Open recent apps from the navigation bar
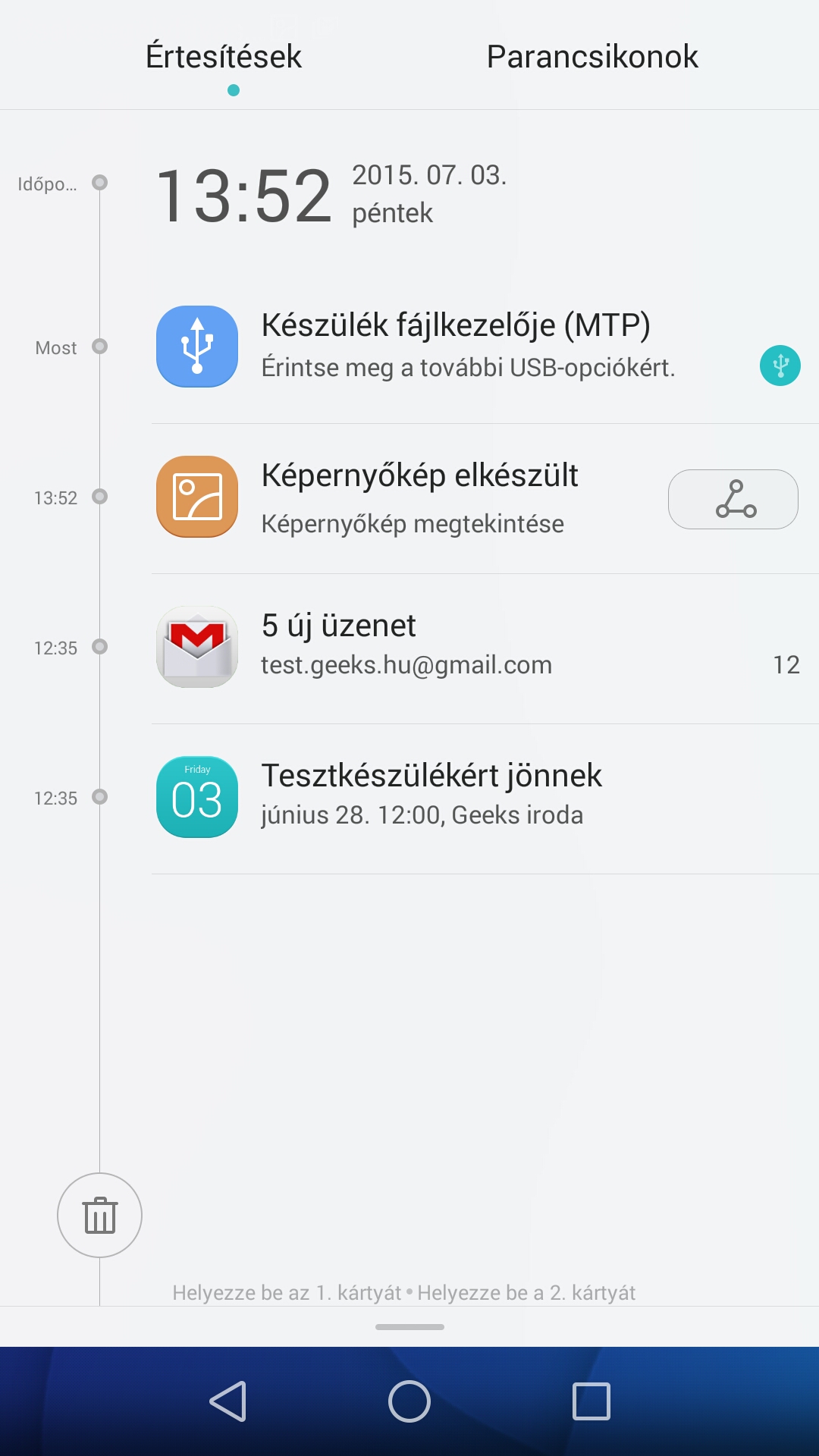 (591, 1401)
